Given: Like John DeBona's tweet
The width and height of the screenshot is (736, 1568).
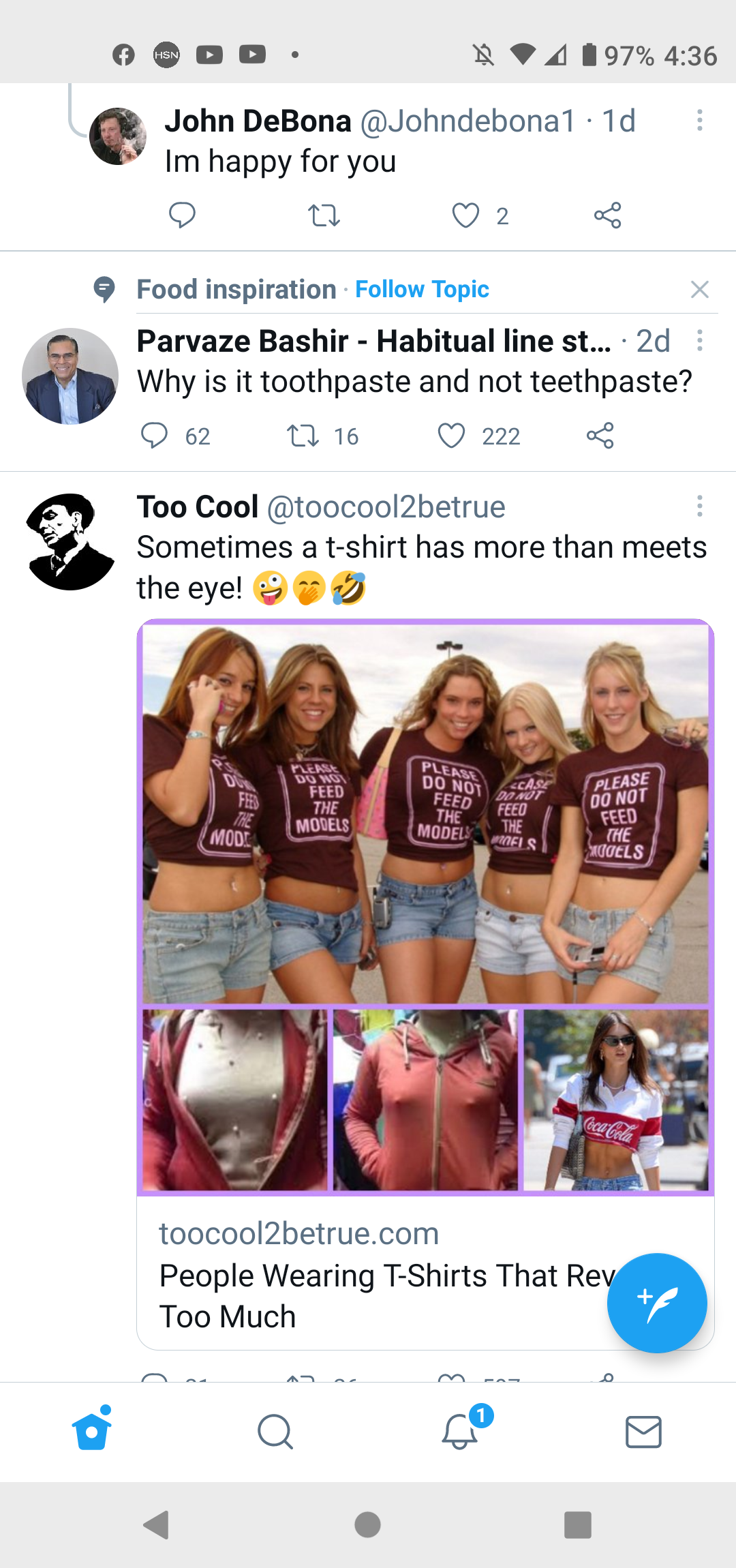Looking at the screenshot, I should [467, 216].
